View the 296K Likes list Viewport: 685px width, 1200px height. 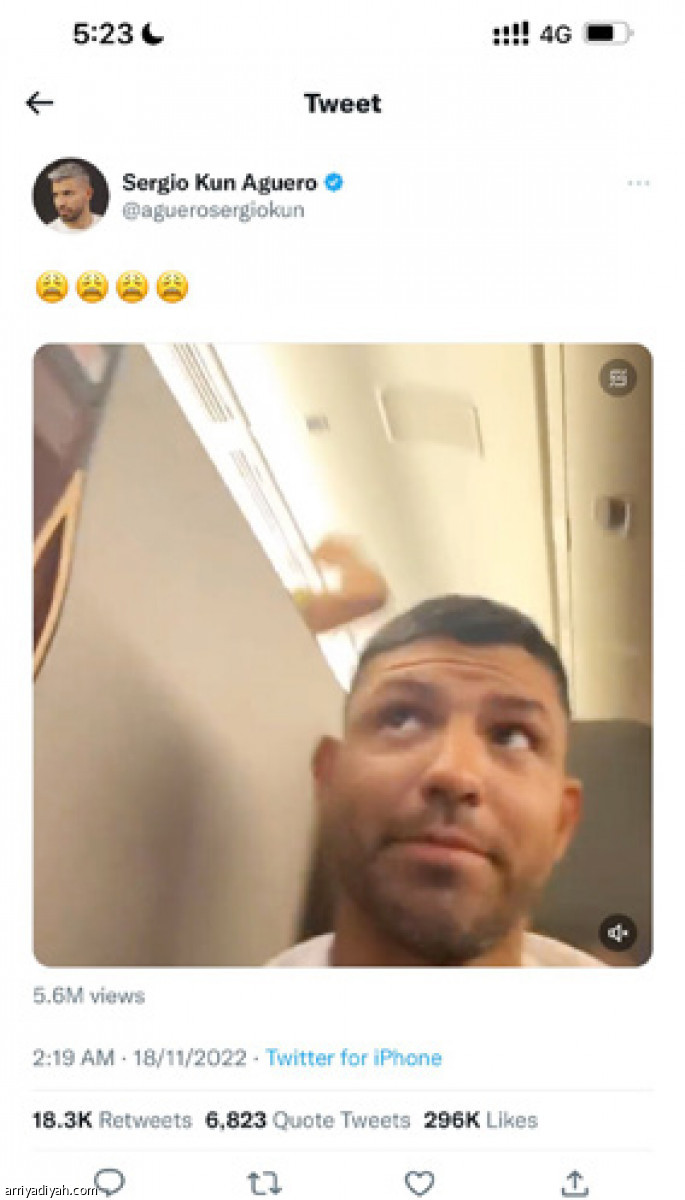tap(480, 1120)
